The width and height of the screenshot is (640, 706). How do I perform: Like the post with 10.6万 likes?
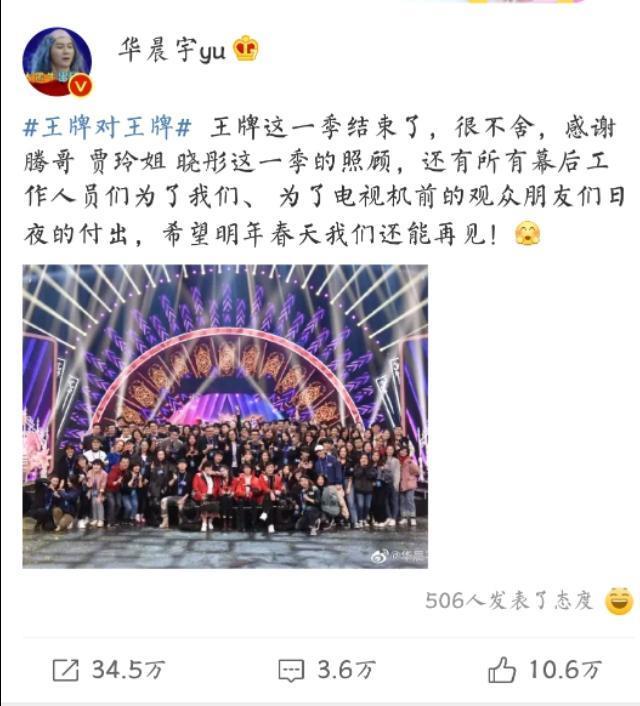pyautogui.click(x=545, y=670)
